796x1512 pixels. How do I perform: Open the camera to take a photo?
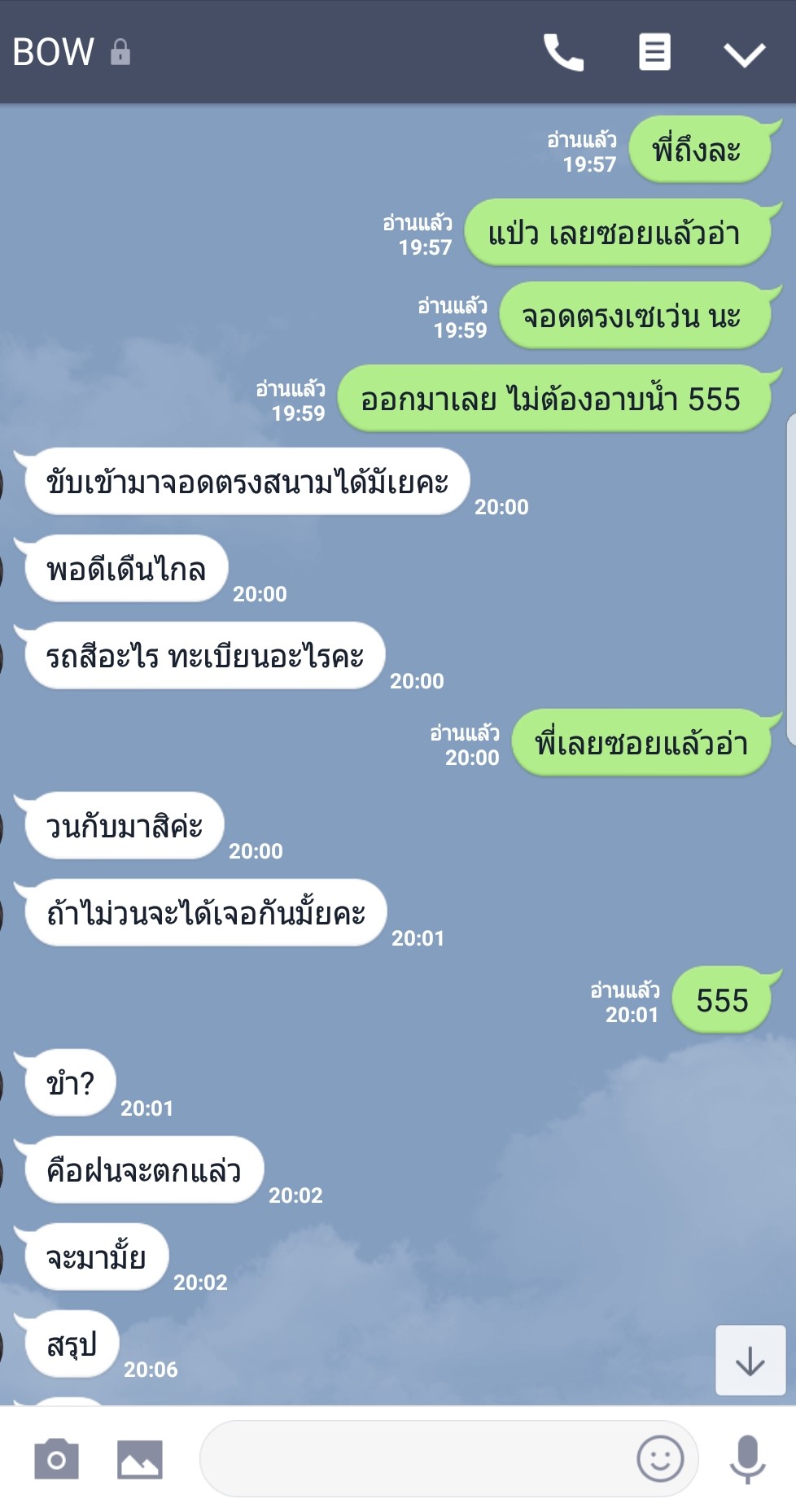[56, 1459]
